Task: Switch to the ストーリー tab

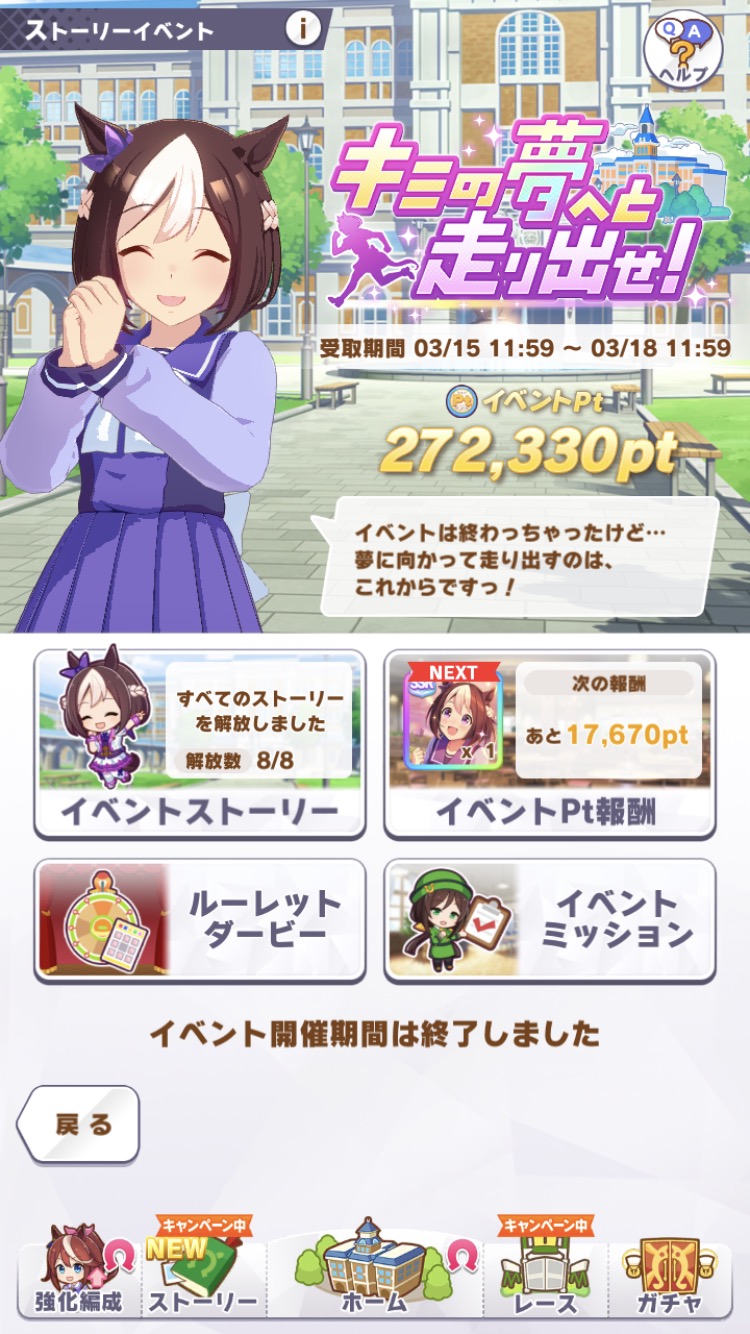Action: (203, 1275)
